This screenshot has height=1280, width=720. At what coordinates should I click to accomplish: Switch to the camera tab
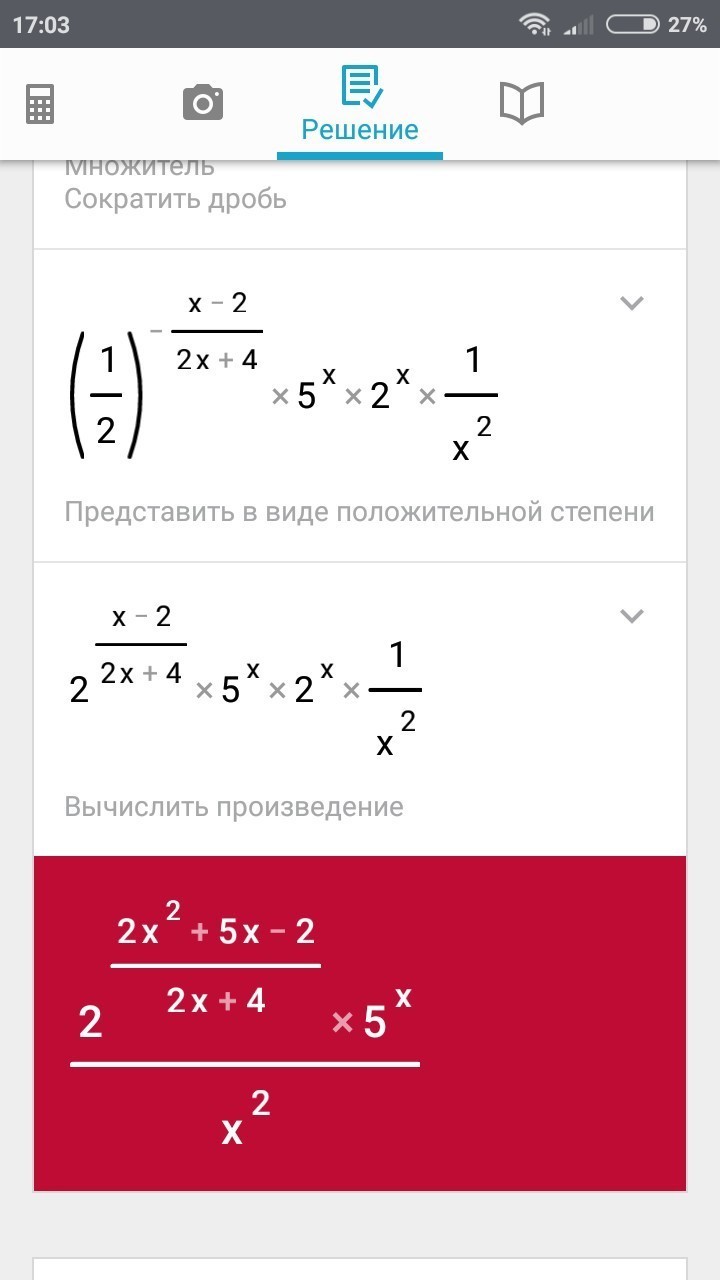202,103
